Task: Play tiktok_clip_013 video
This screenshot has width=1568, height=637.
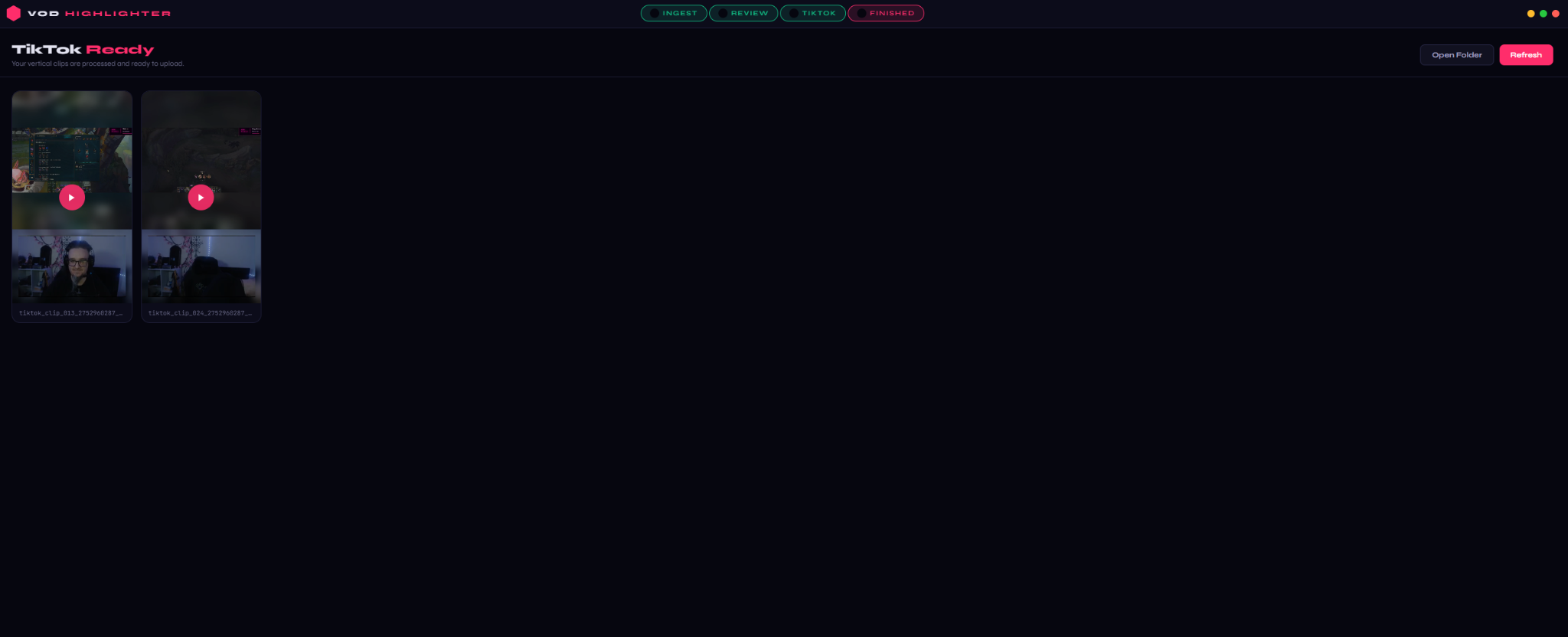Action: [x=72, y=198]
